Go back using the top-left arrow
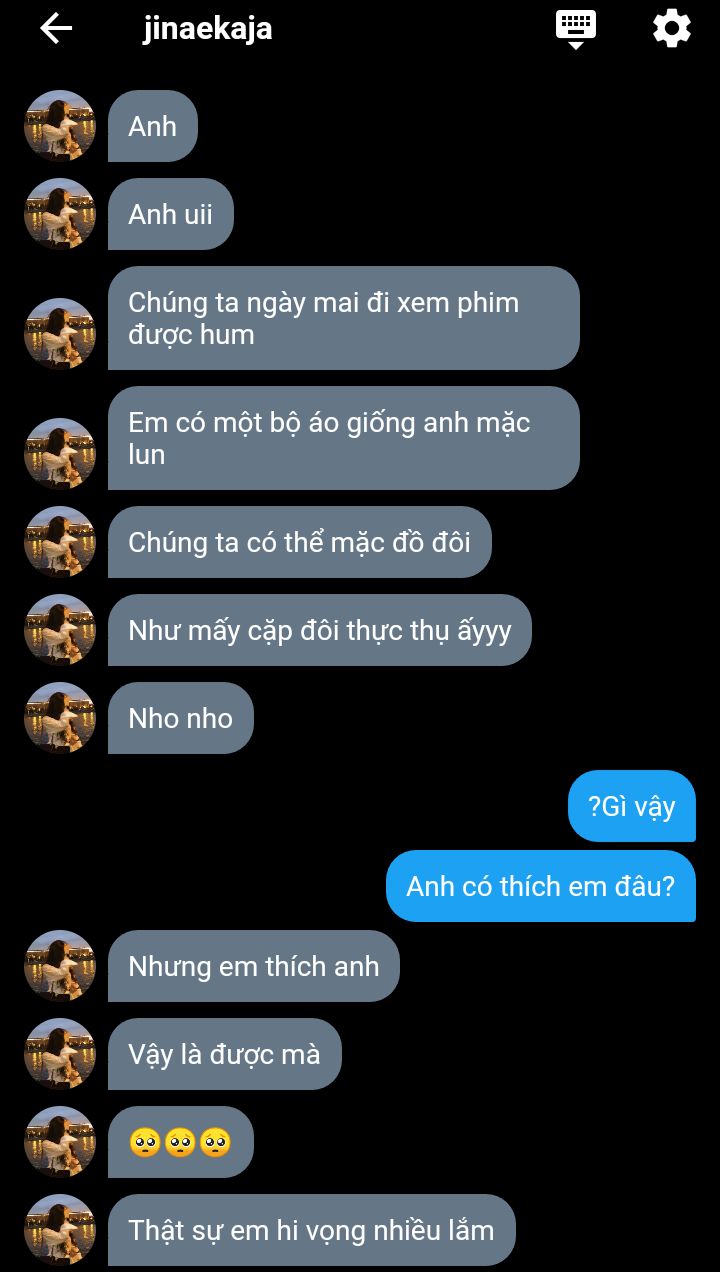The image size is (720, 1272). click(56, 29)
